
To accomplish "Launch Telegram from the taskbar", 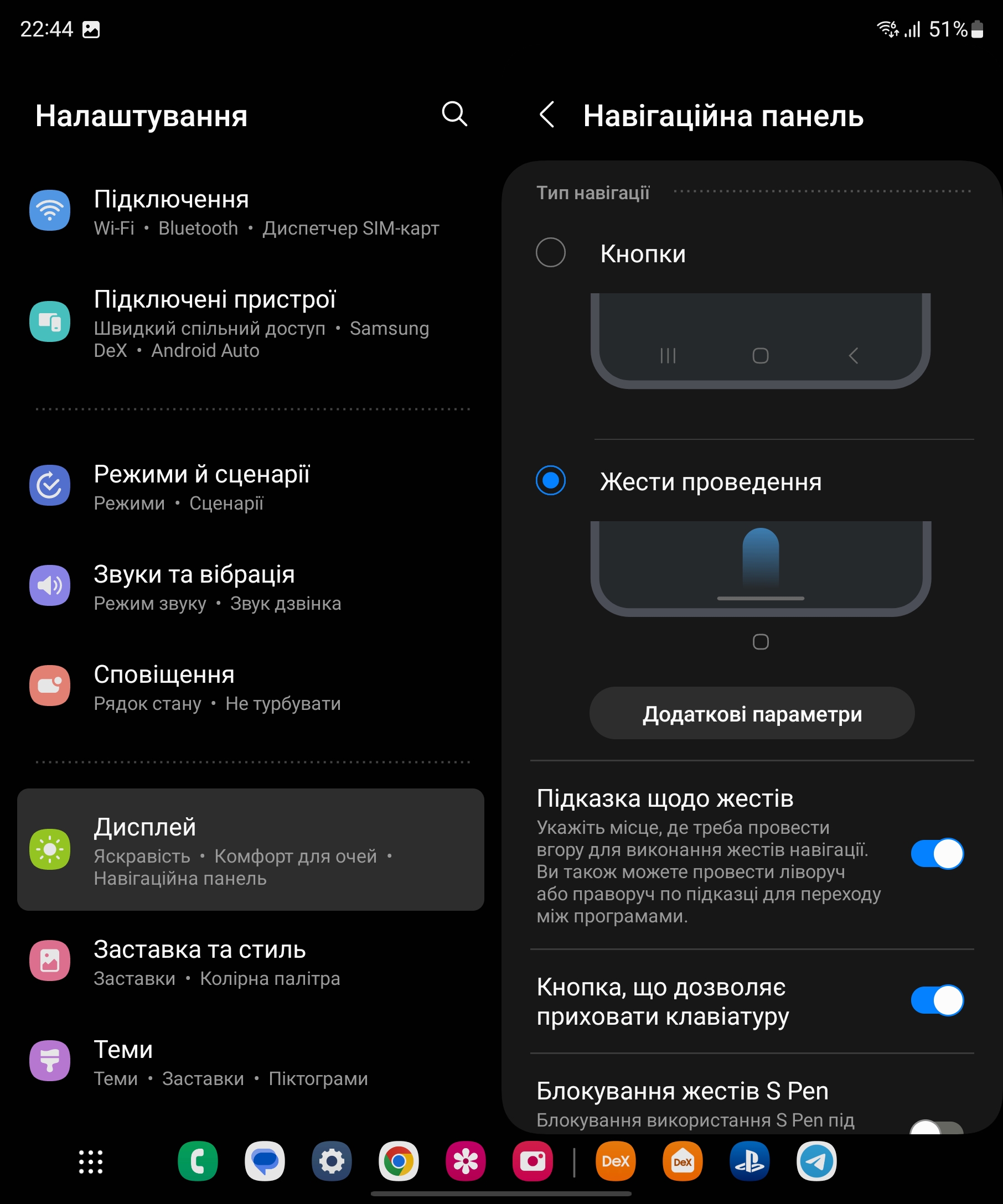I will [816, 1162].
